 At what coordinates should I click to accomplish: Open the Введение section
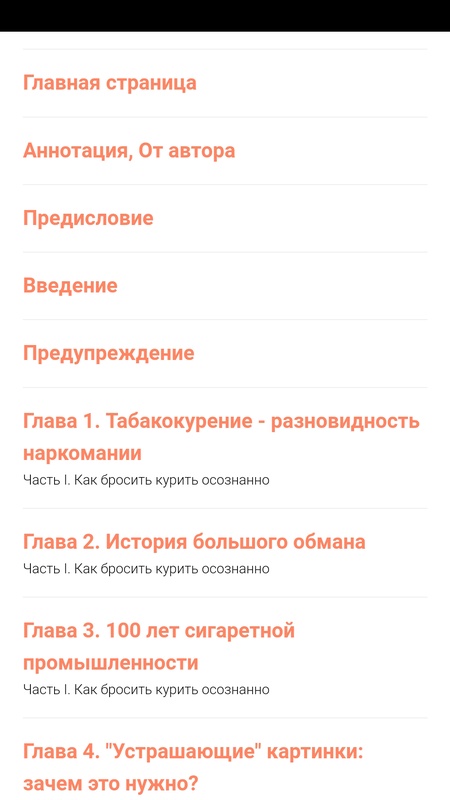tap(70, 285)
